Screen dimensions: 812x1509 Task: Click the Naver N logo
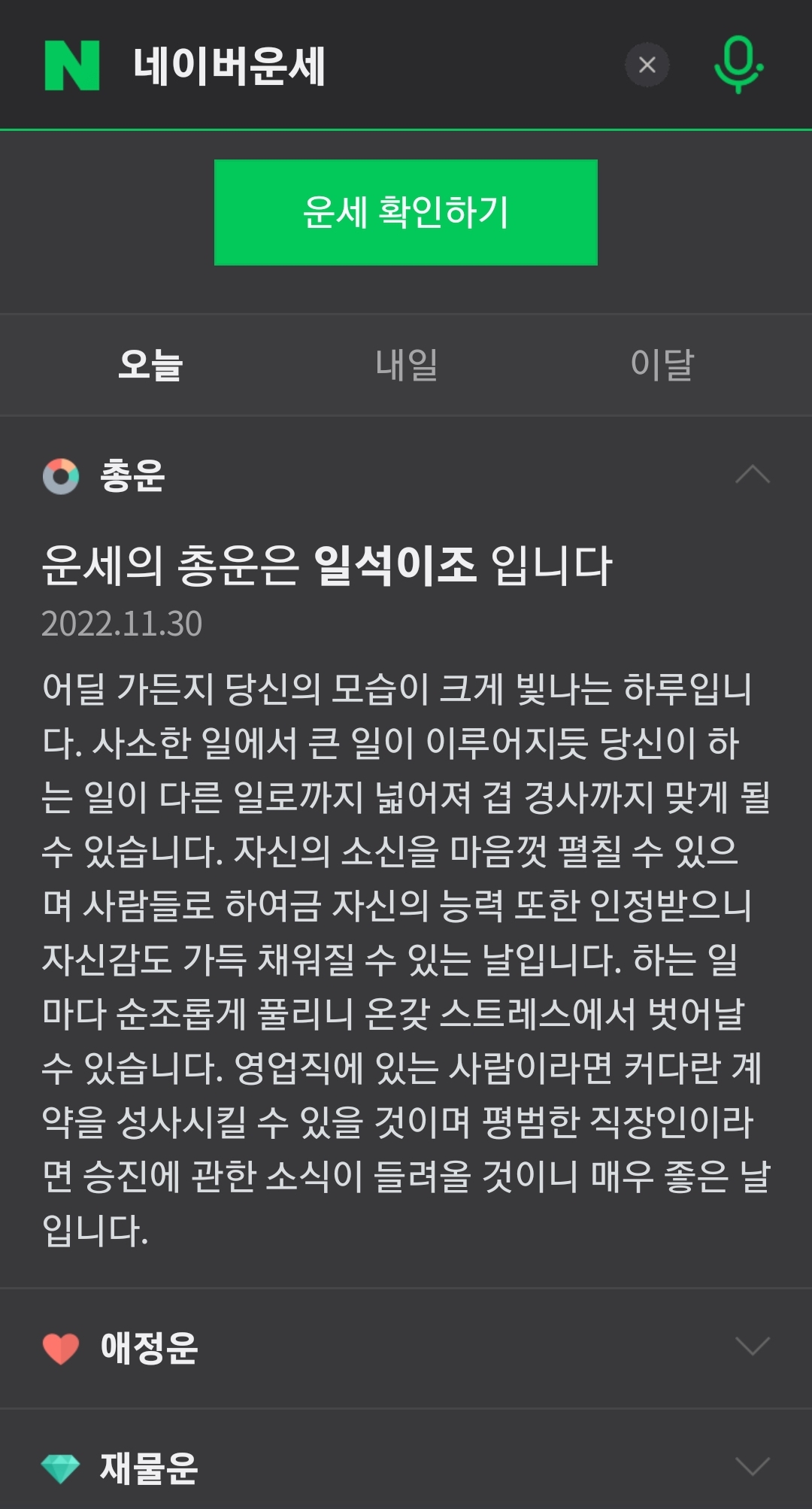click(x=68, y=65)
